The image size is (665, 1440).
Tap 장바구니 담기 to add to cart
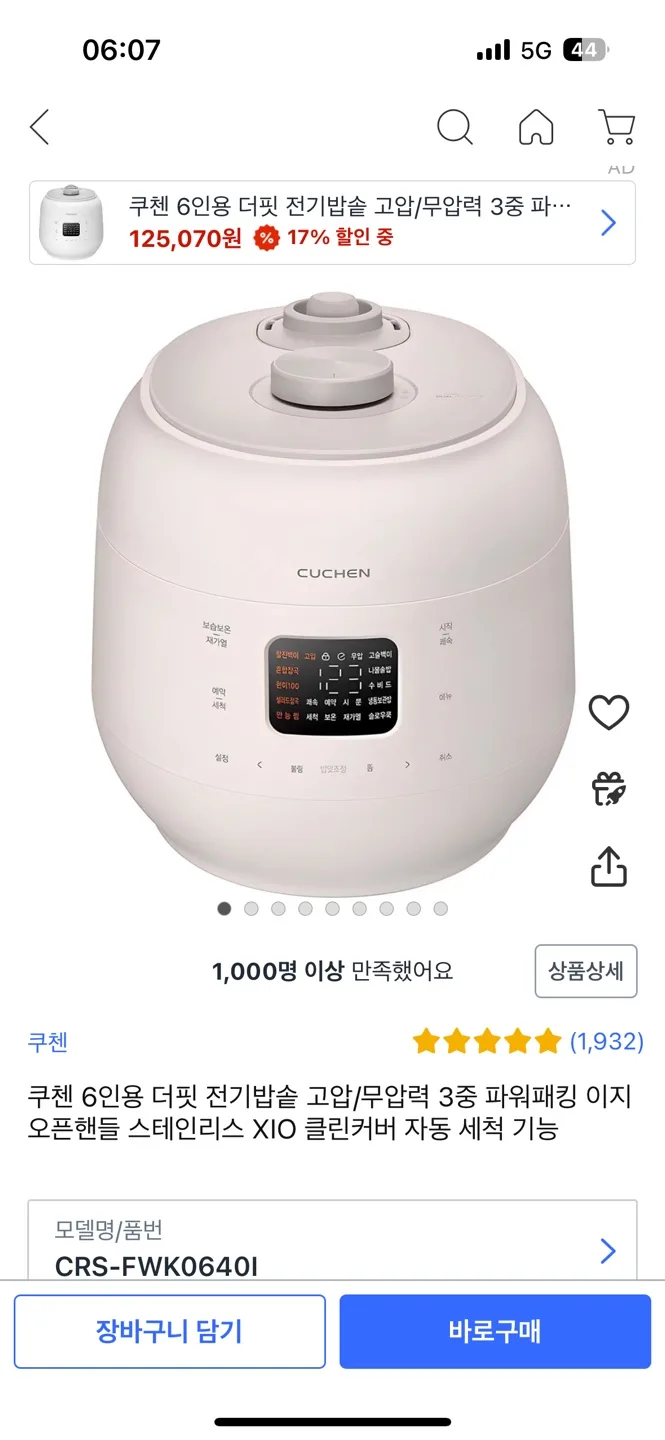pos(170,1331)
